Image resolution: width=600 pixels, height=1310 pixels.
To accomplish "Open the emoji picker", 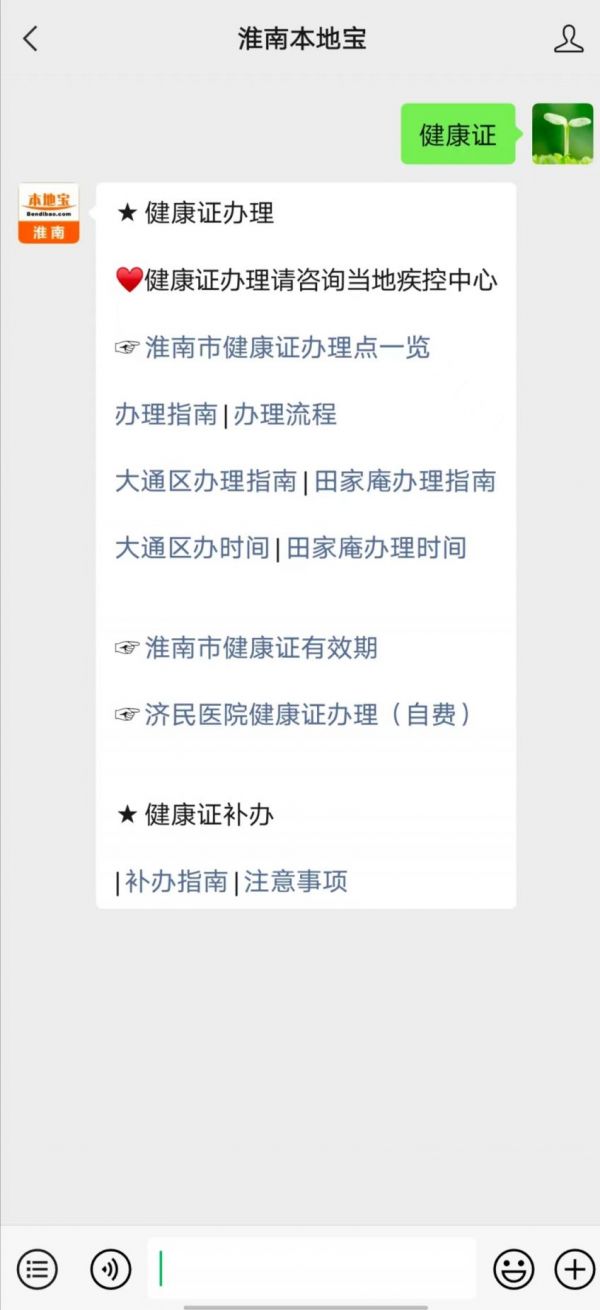I will pos(513,1270).
